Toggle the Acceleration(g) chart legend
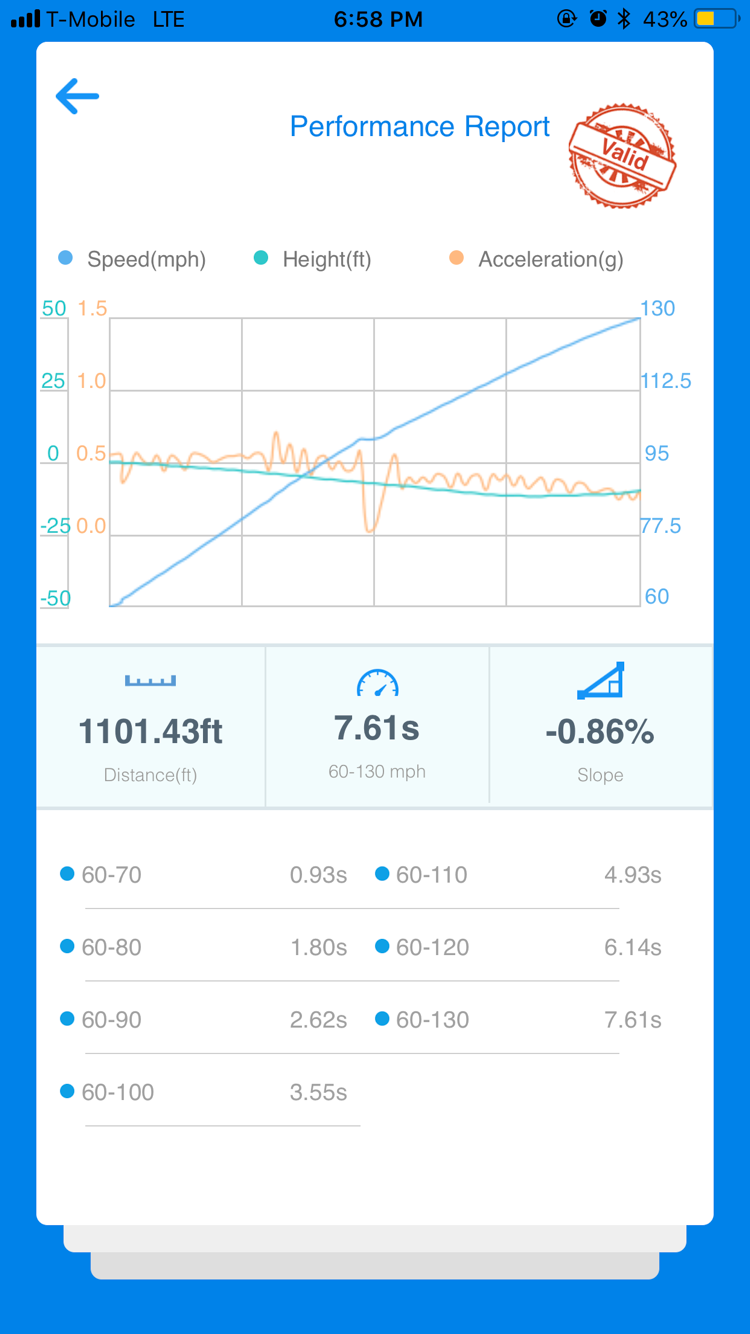750x1334 pixels. pyautogui.click(x=537, y=259)
